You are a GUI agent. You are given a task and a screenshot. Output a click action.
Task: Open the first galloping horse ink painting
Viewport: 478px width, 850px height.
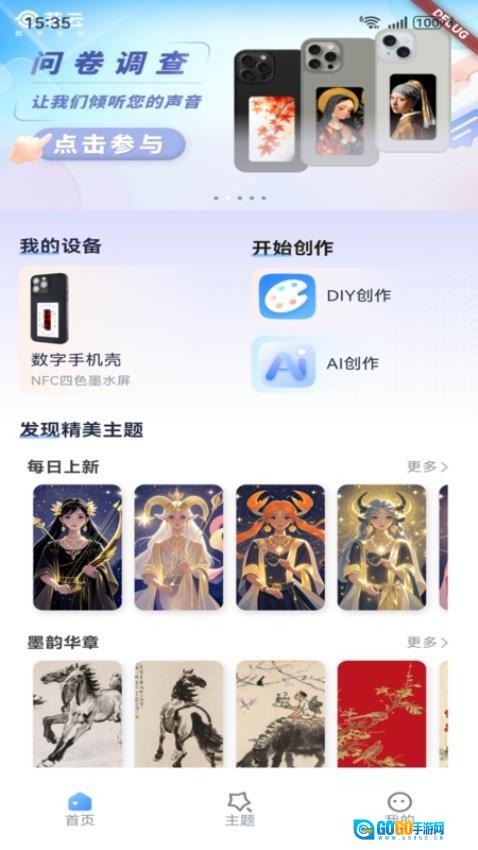77,714
